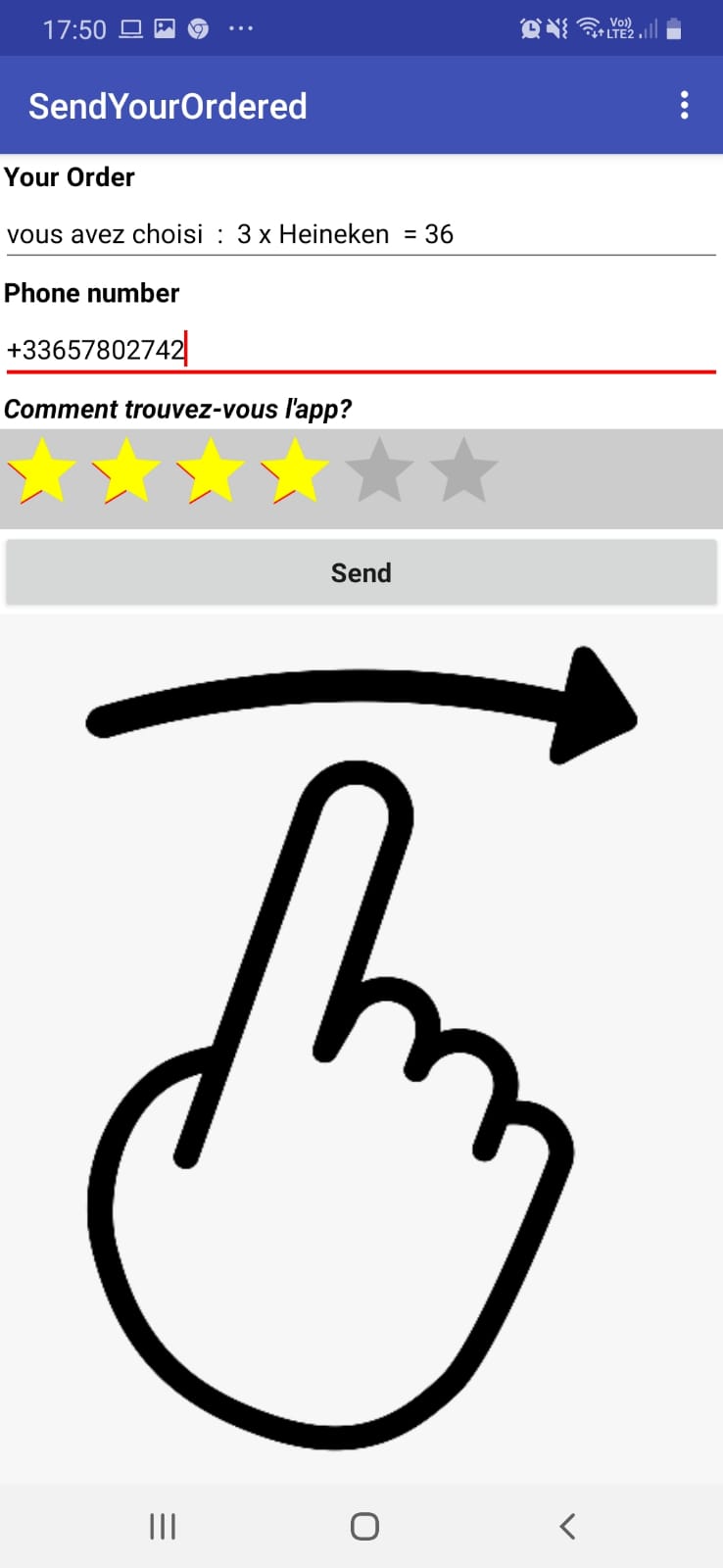Edit the phone number field
This screenshot has width=723, height=1568.
coord(361,350)
